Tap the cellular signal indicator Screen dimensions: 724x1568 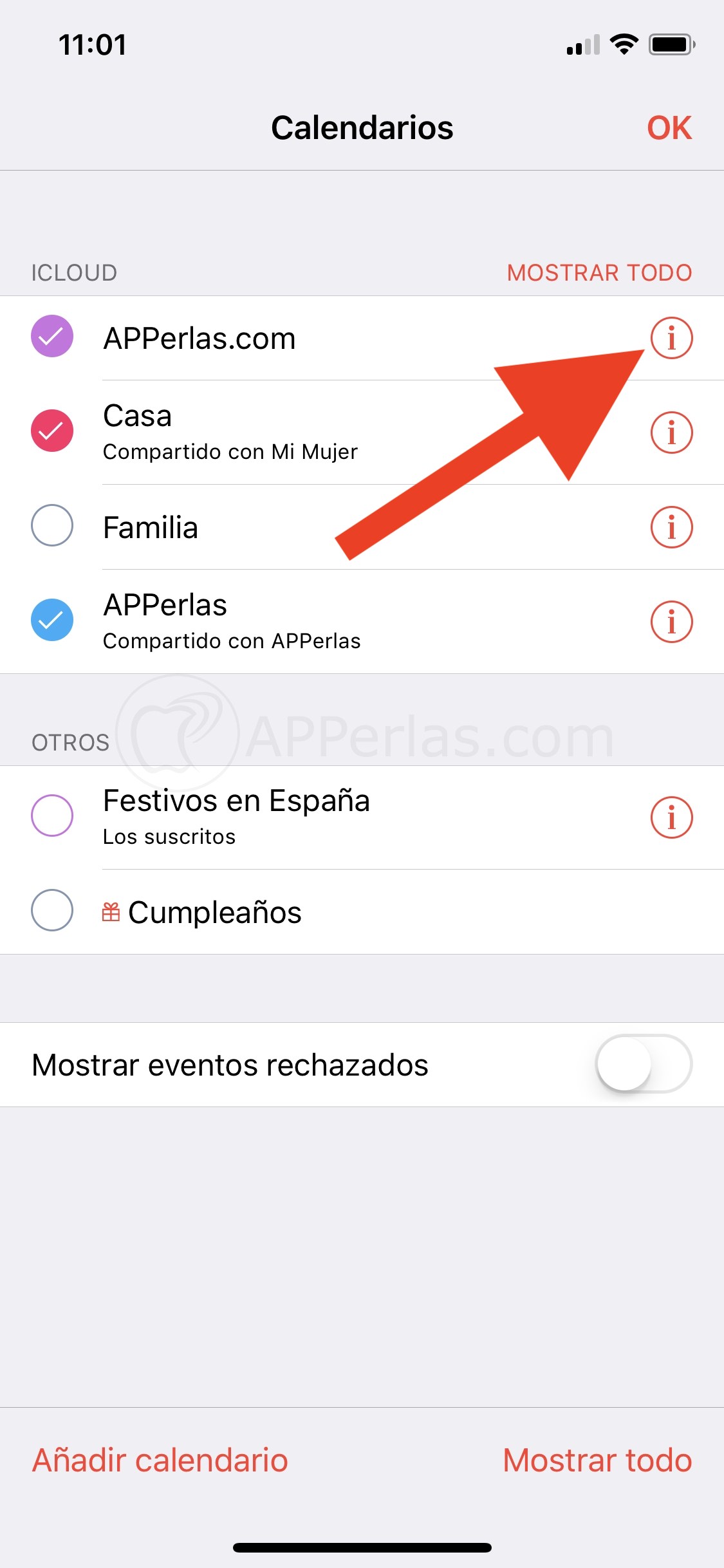[x=582, y=44]
